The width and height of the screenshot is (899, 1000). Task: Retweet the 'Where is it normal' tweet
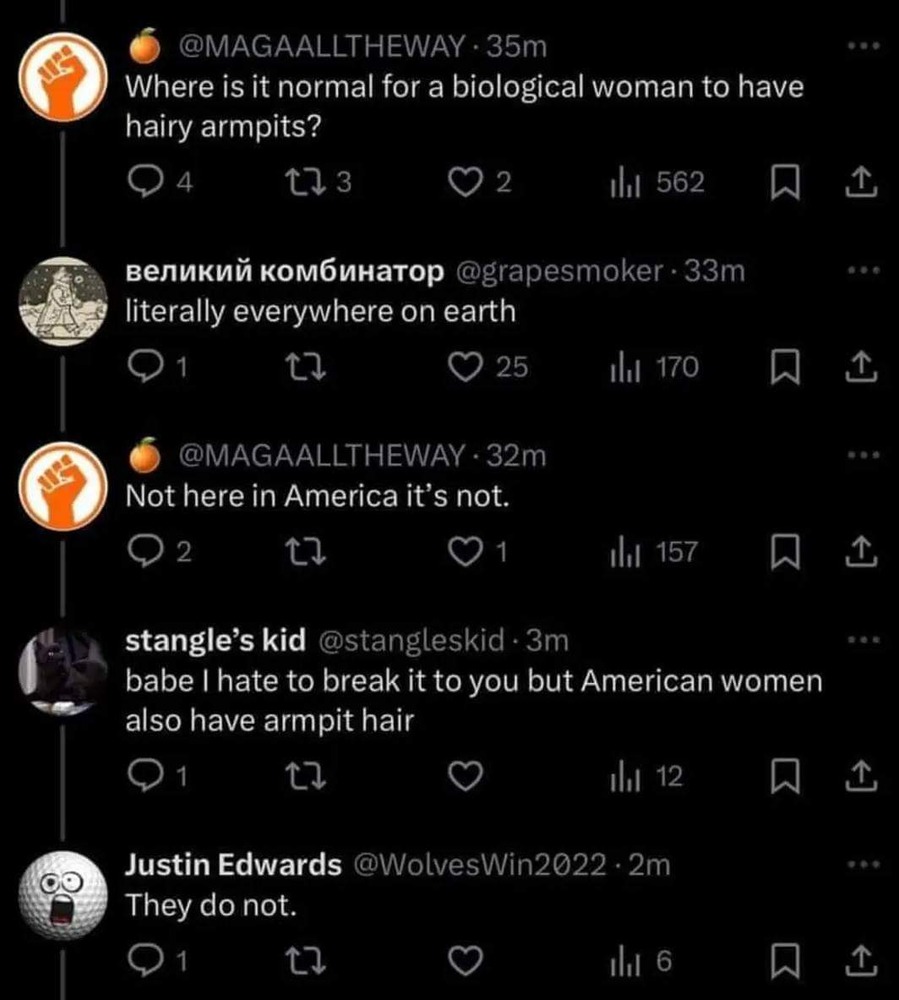tap(298, 183)
